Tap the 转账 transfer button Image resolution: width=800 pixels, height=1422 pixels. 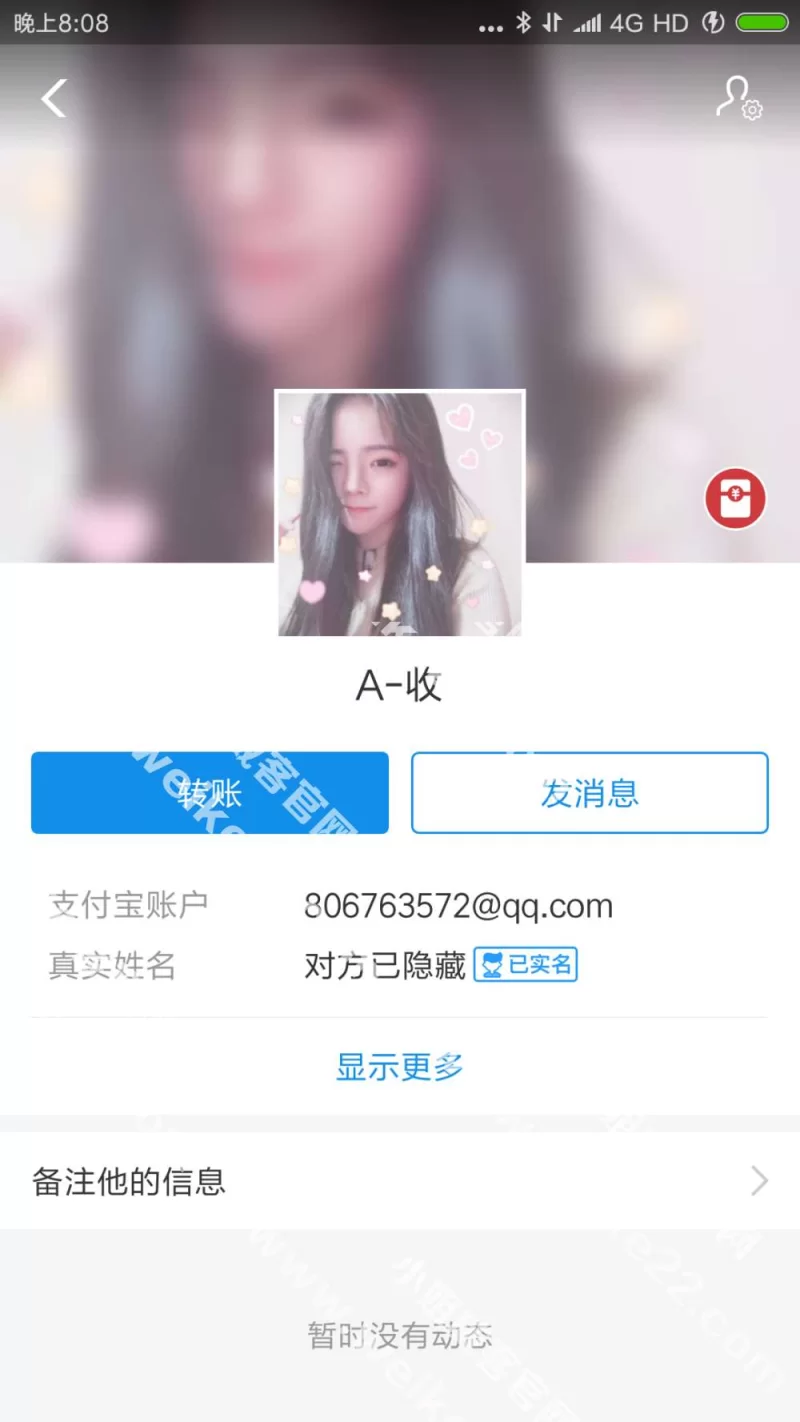pos(210,793)
